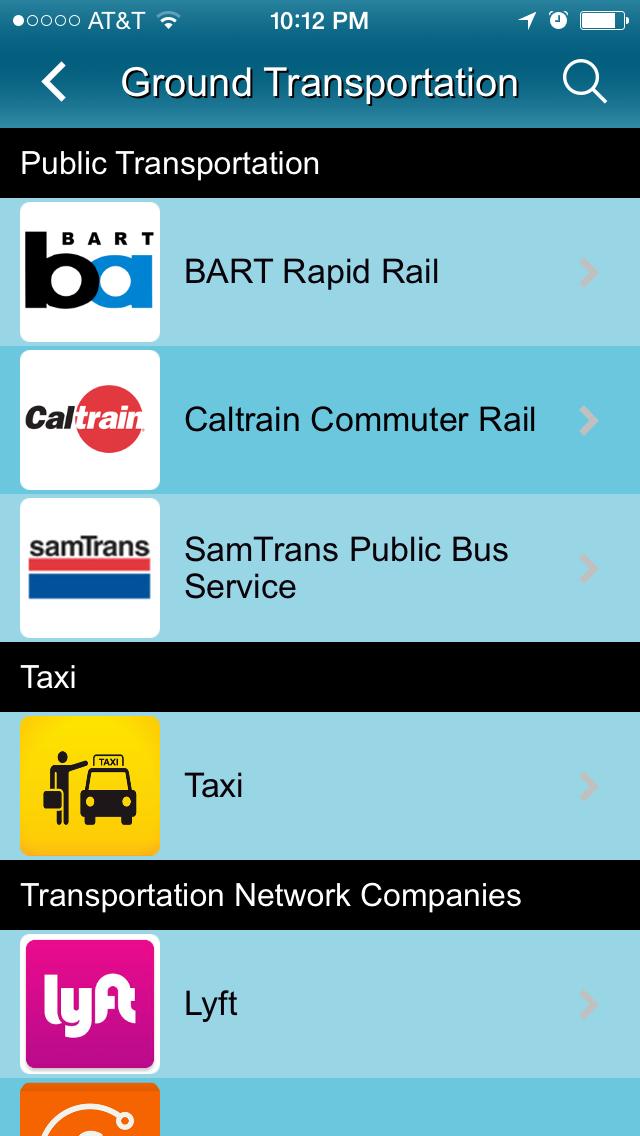Select Caltrain Commuter Rail

(x=320, y=420)
